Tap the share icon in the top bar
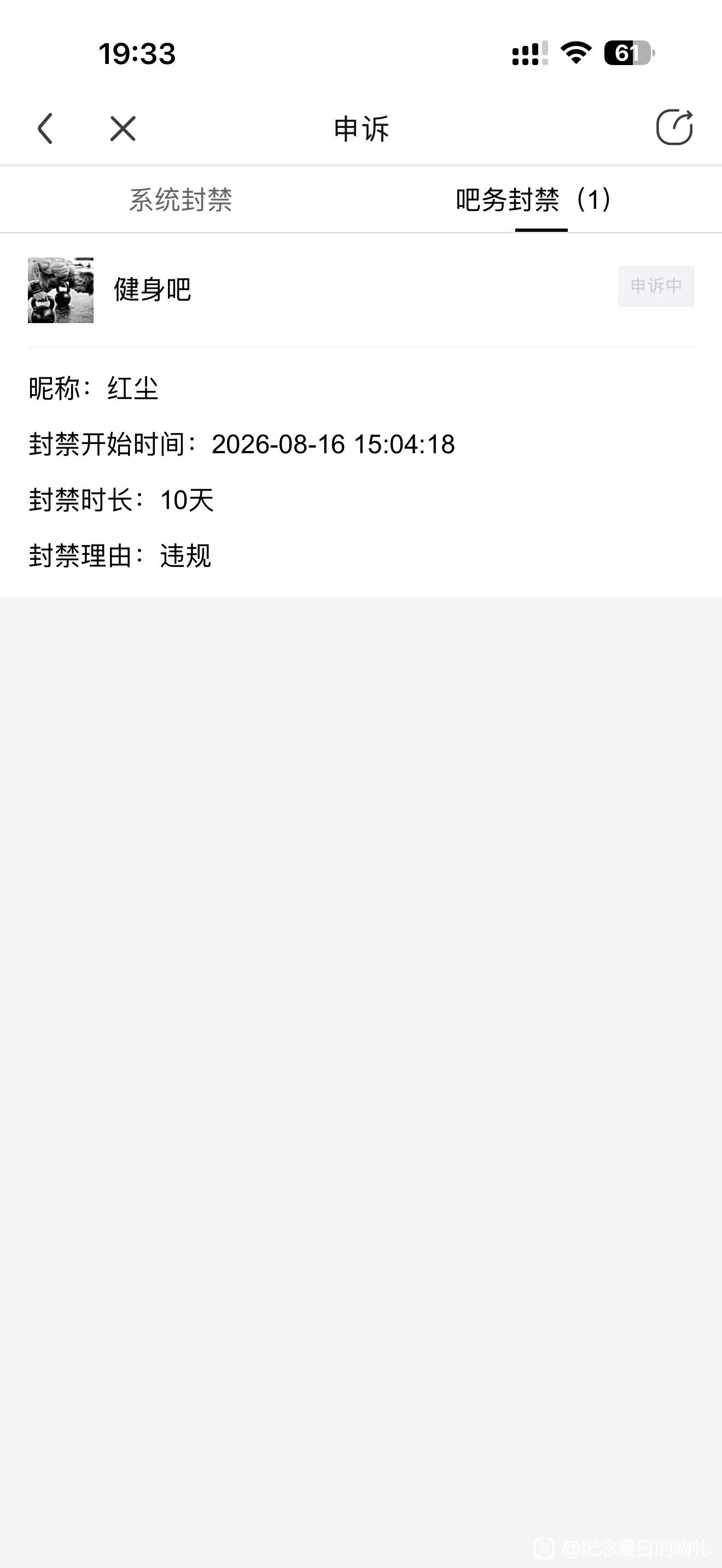Viewport: 722px width, 1568px height. pyautogui.click(x=674, y=127)
